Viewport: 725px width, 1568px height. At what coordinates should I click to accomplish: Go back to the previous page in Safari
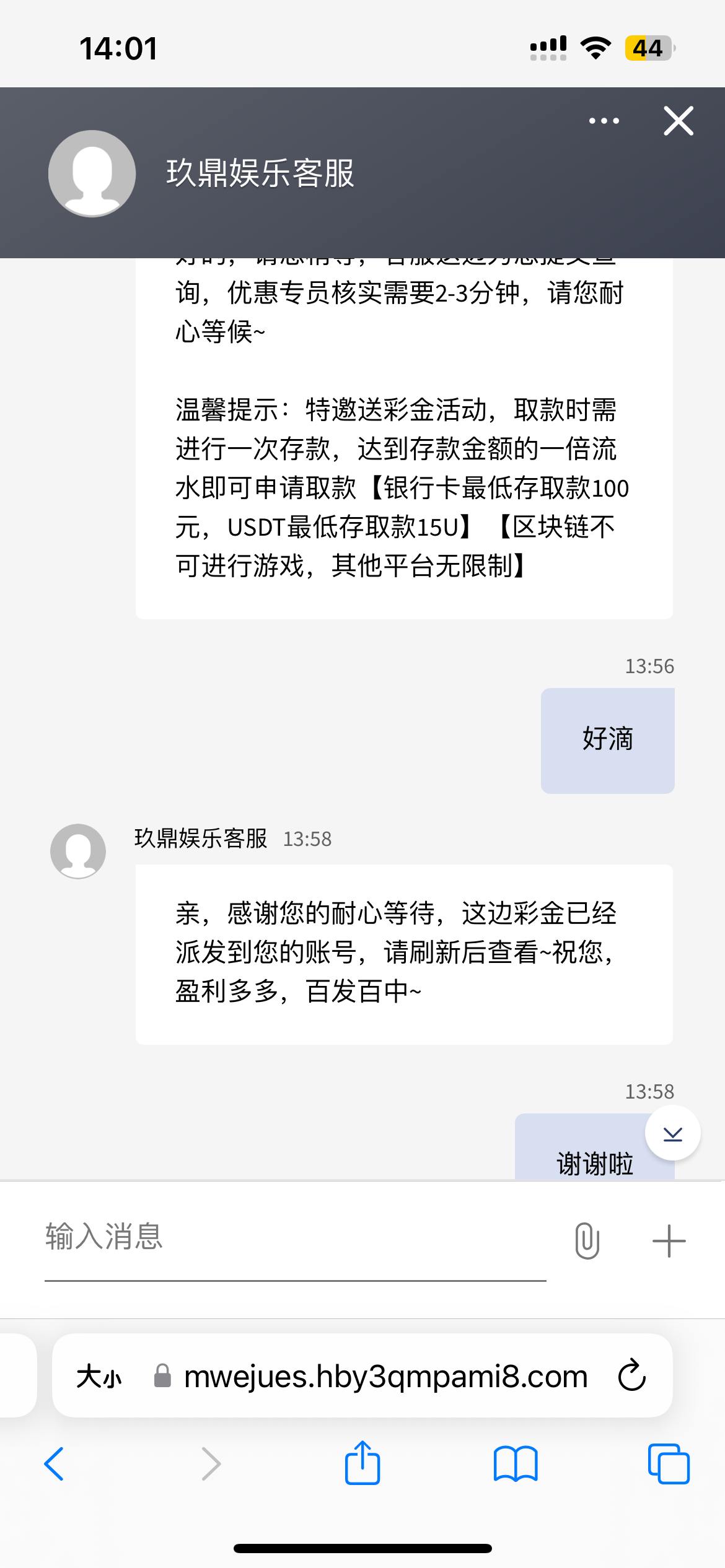pos(55,1464)
